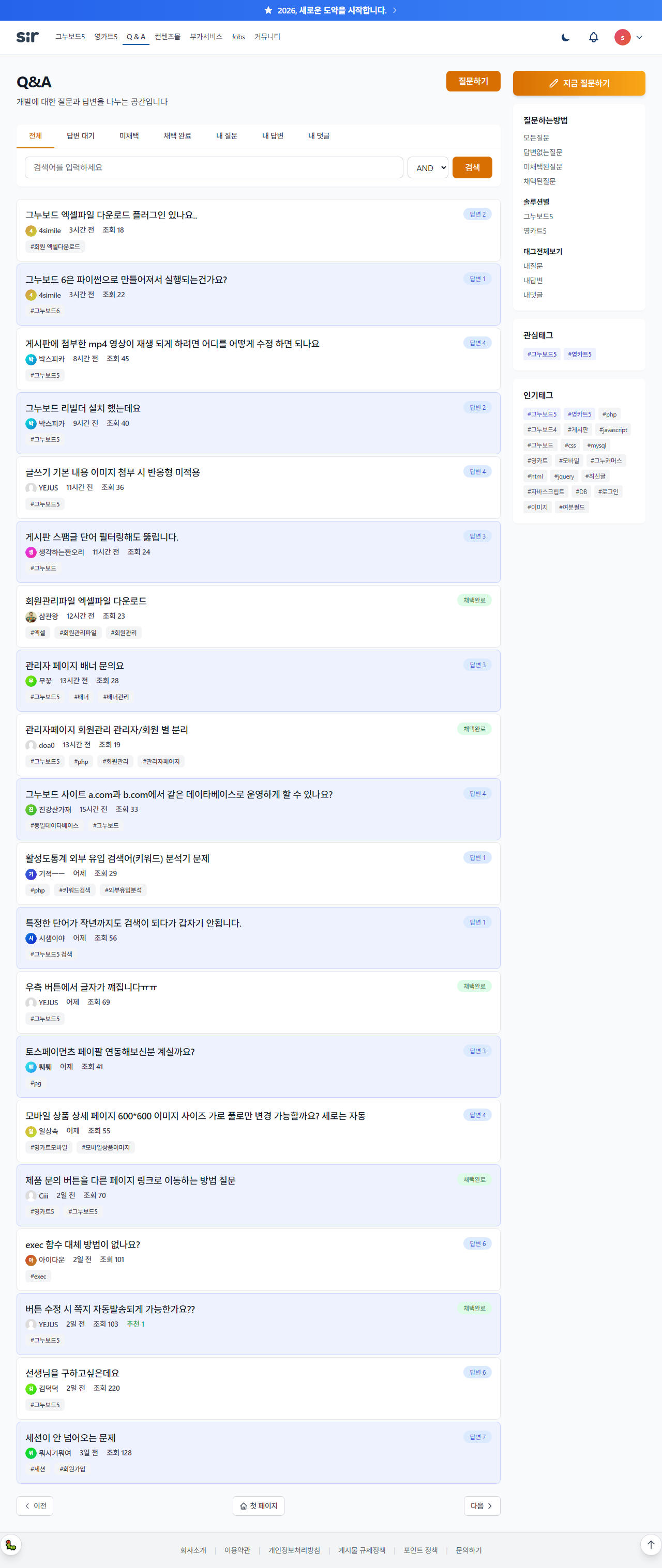Return to 첫 페이지

(x=258, y=1506)
